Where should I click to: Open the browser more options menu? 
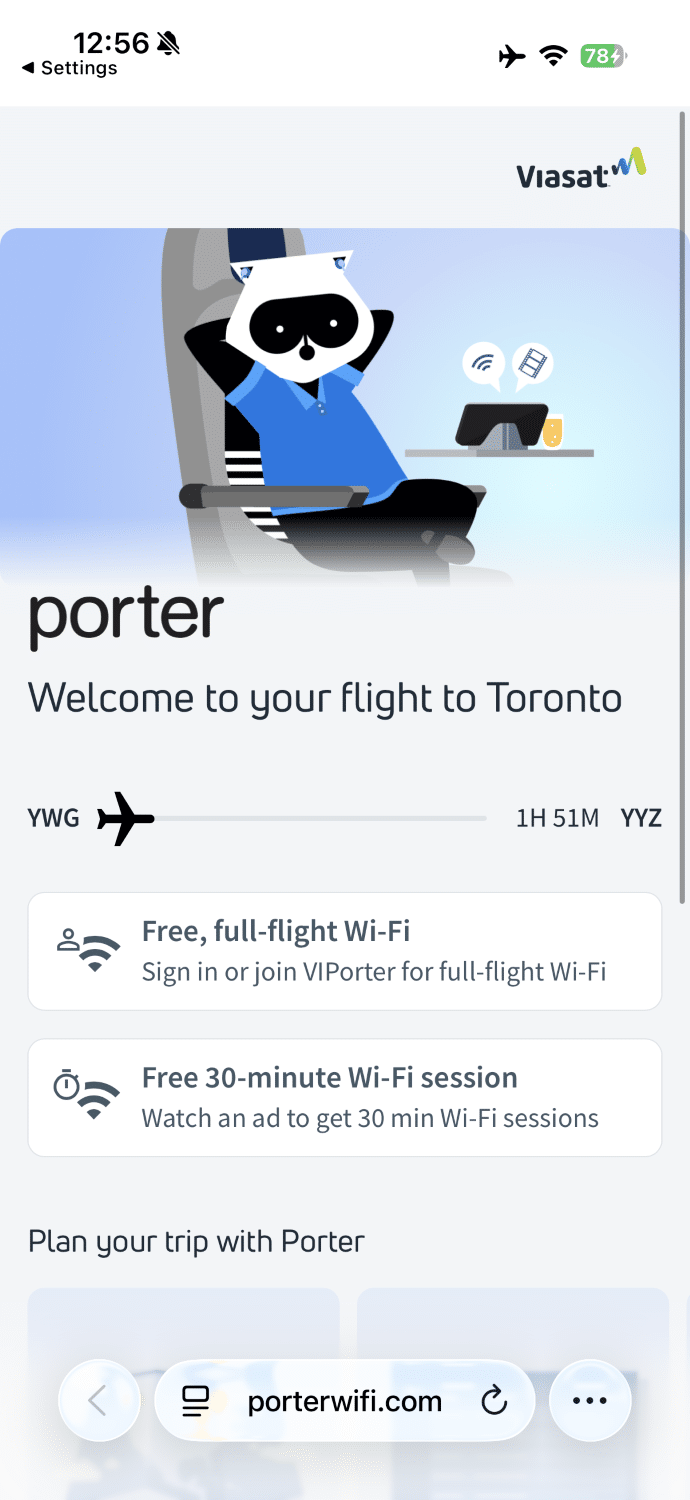click(x=590, y=1401)
